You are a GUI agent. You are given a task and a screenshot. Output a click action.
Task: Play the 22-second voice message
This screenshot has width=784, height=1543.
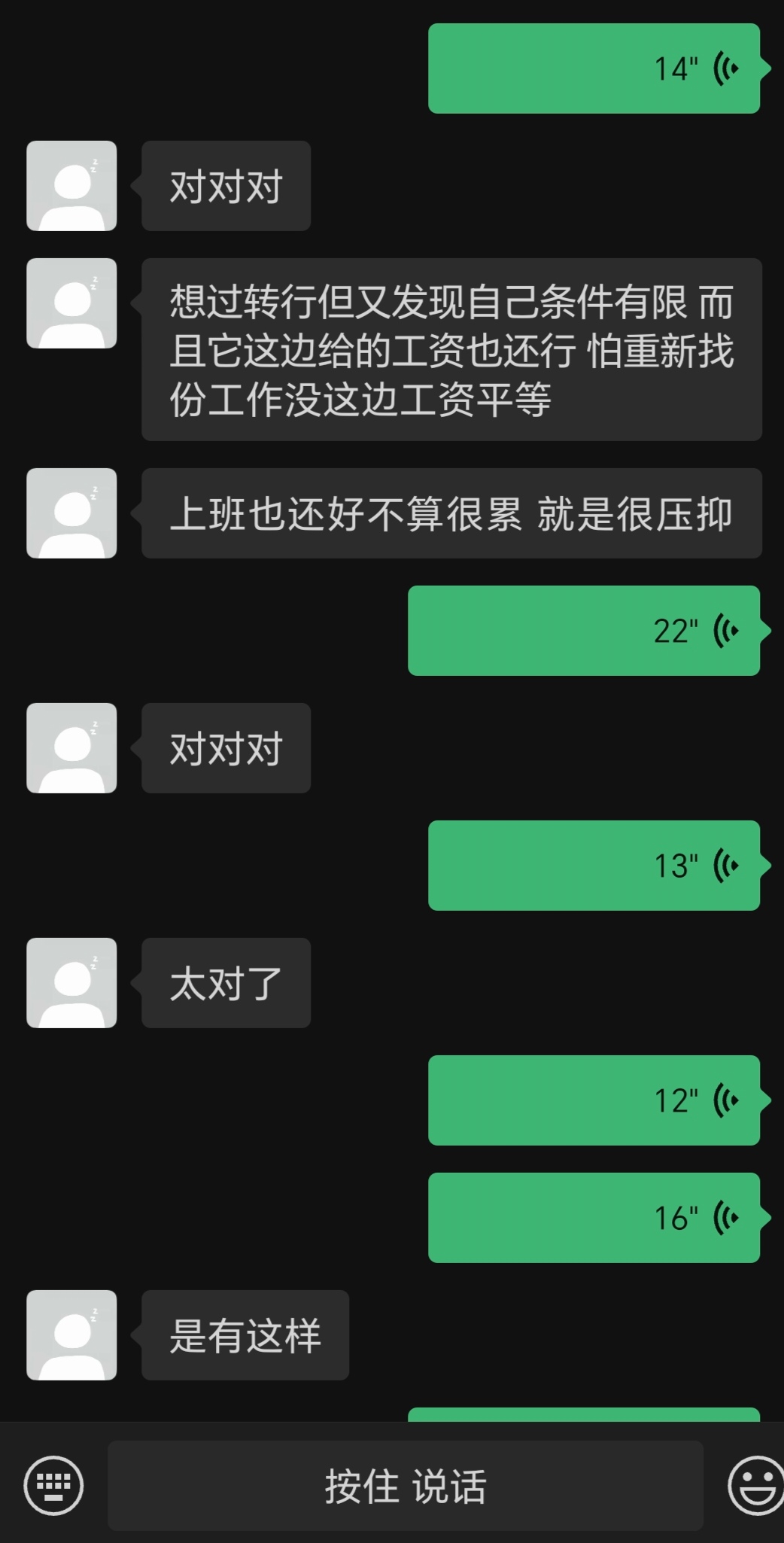[x=584, y=631]
